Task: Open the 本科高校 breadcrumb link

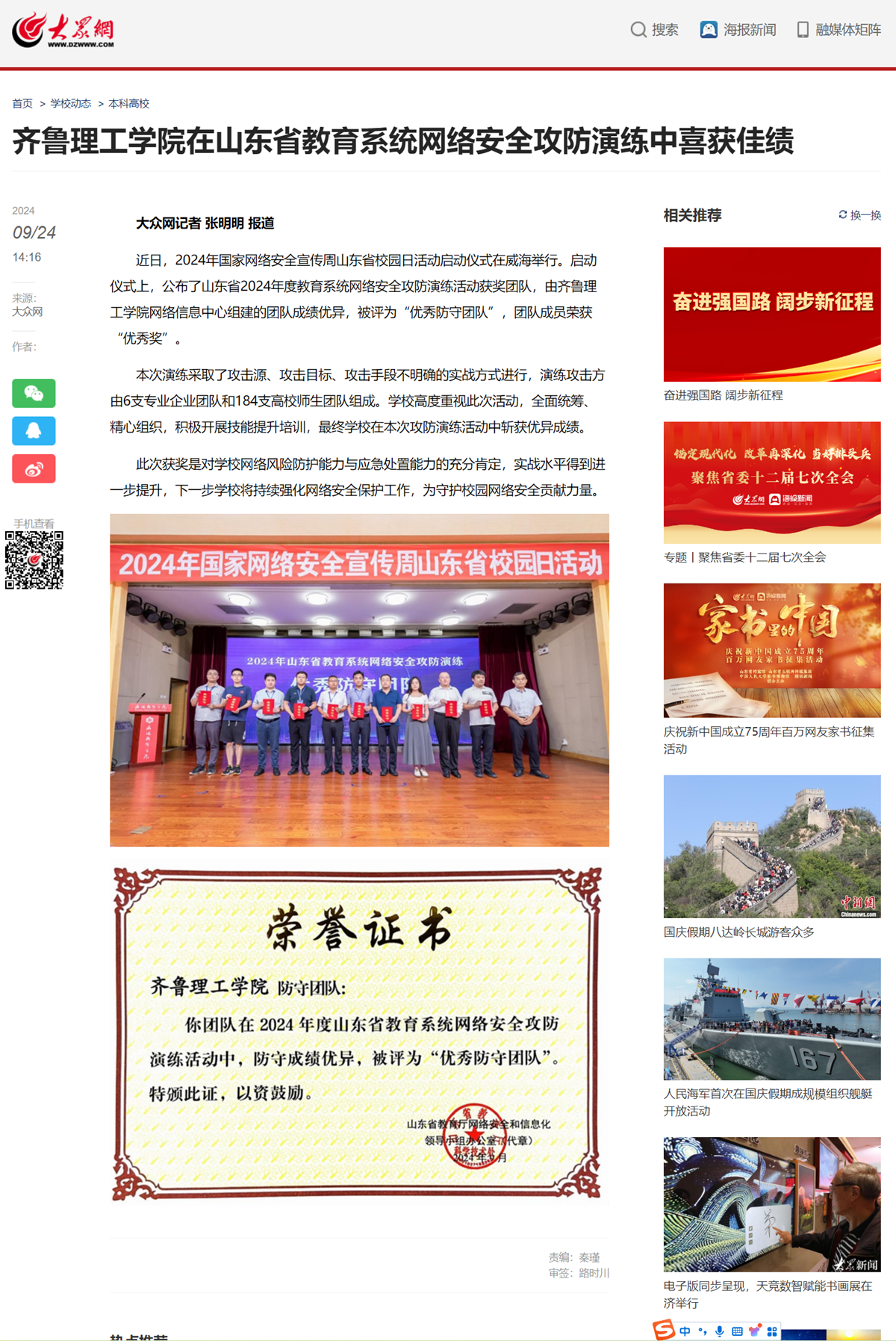Action: [129, 103]
